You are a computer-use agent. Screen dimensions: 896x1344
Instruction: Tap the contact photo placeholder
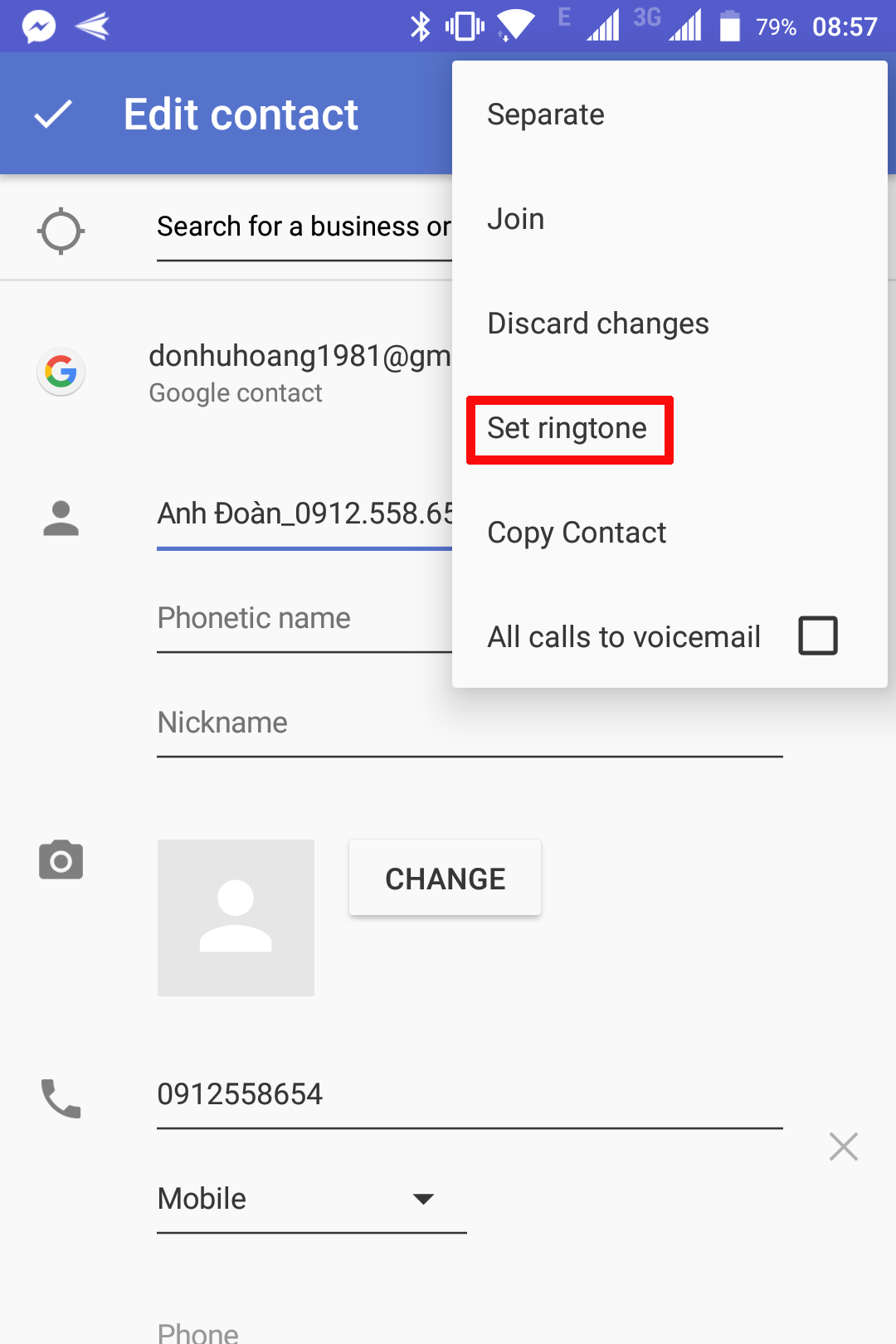pyautogui.click(x=236, y=918)
